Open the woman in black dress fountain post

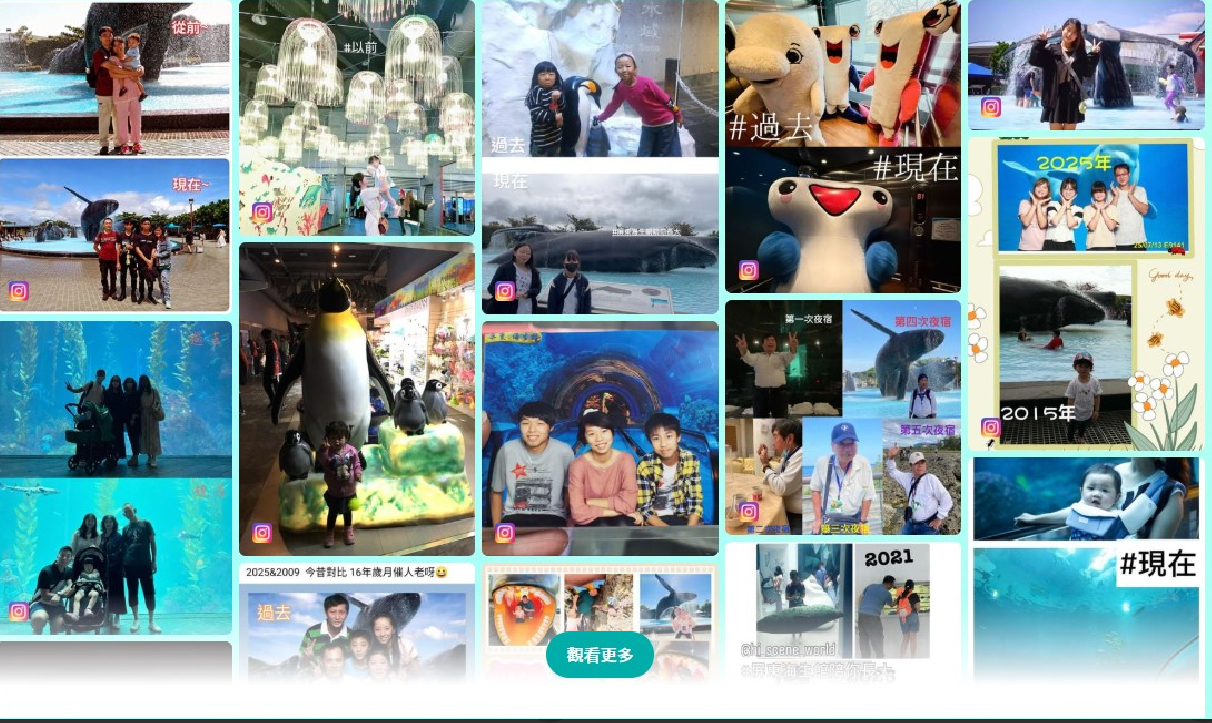tap(1085, 64)
